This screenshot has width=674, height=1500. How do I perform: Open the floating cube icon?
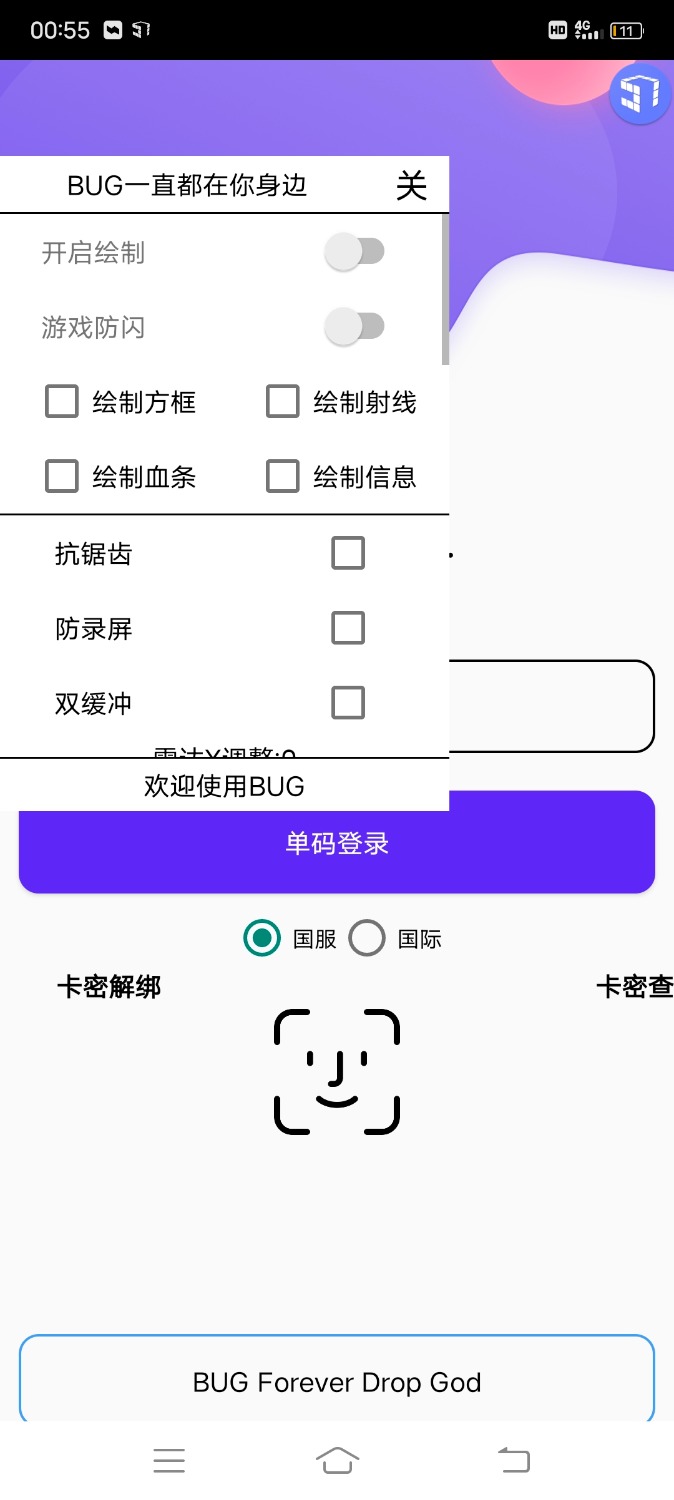pyautogui.click(x=639, y=95)
